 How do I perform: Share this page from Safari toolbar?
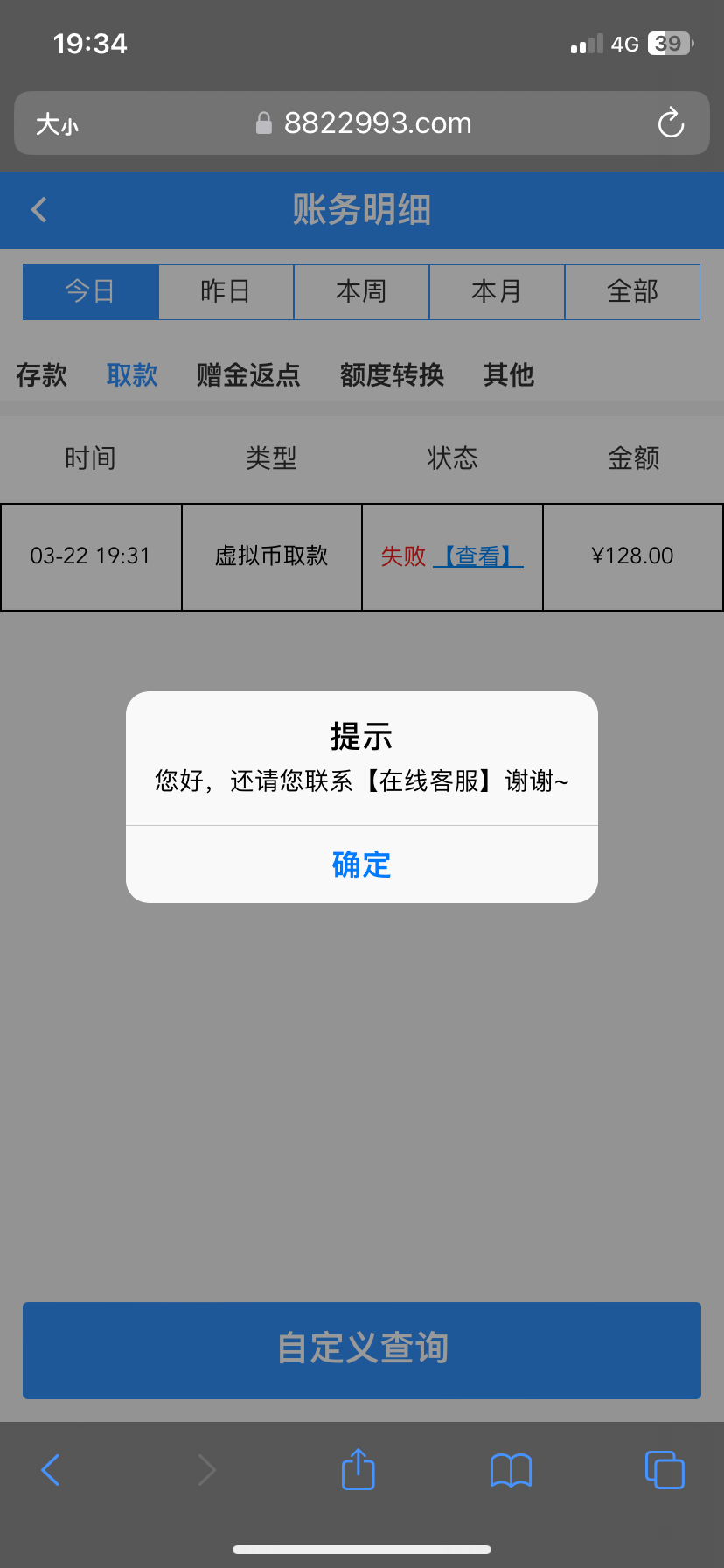pos(358,1469)
